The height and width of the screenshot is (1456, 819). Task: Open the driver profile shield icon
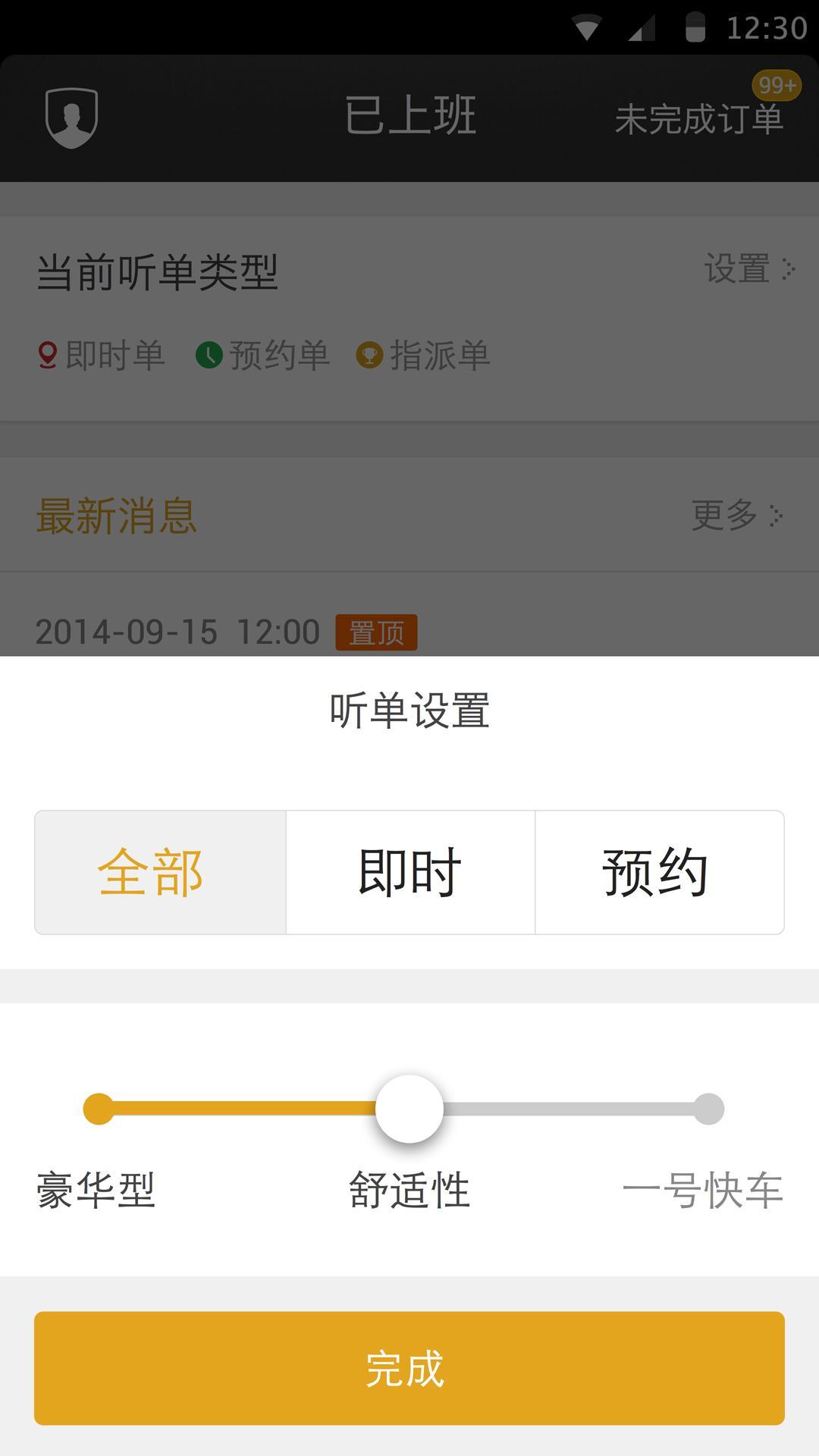point(73,116)
